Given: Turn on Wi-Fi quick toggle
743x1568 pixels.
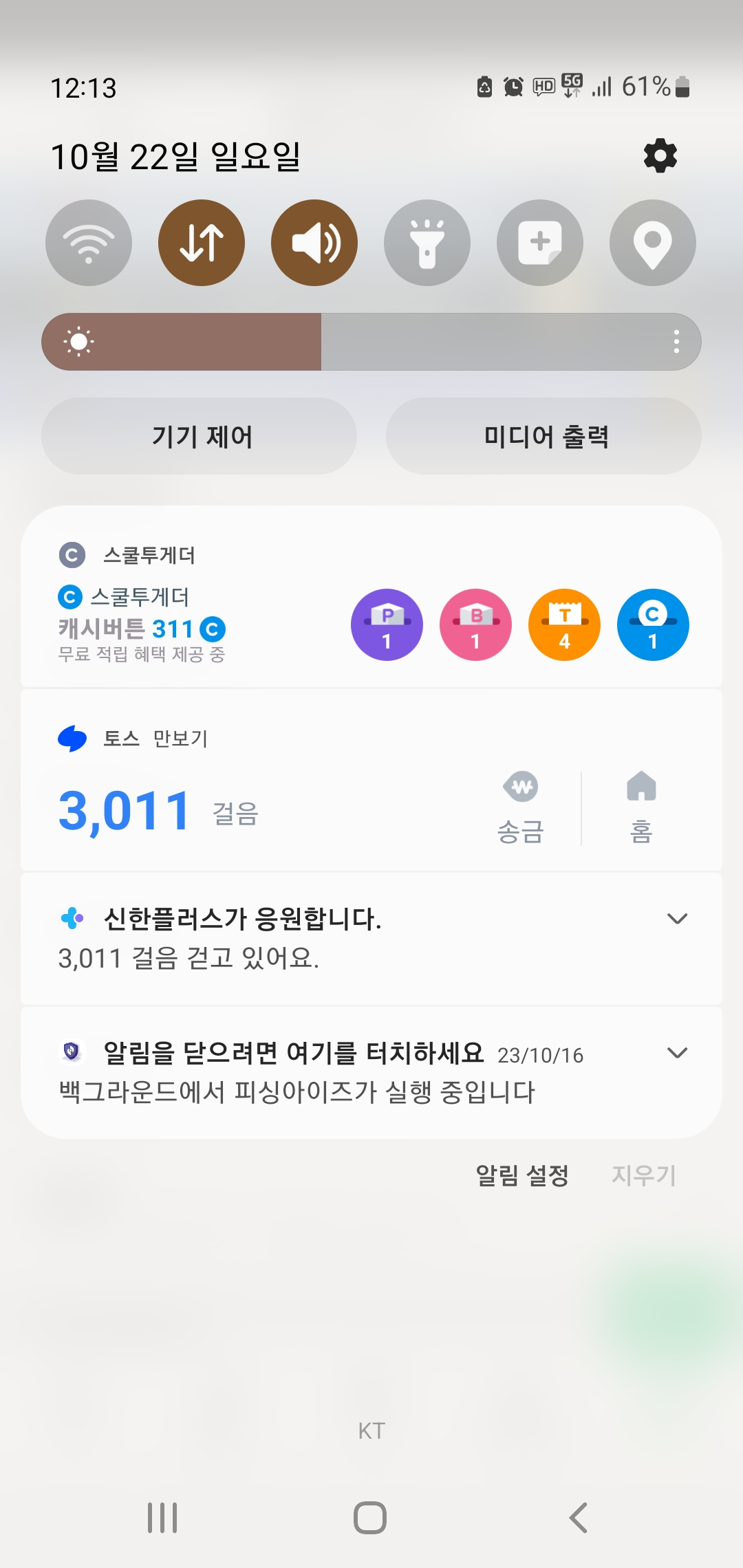Looking at the screenshot, I should click(x=89, y=243).
